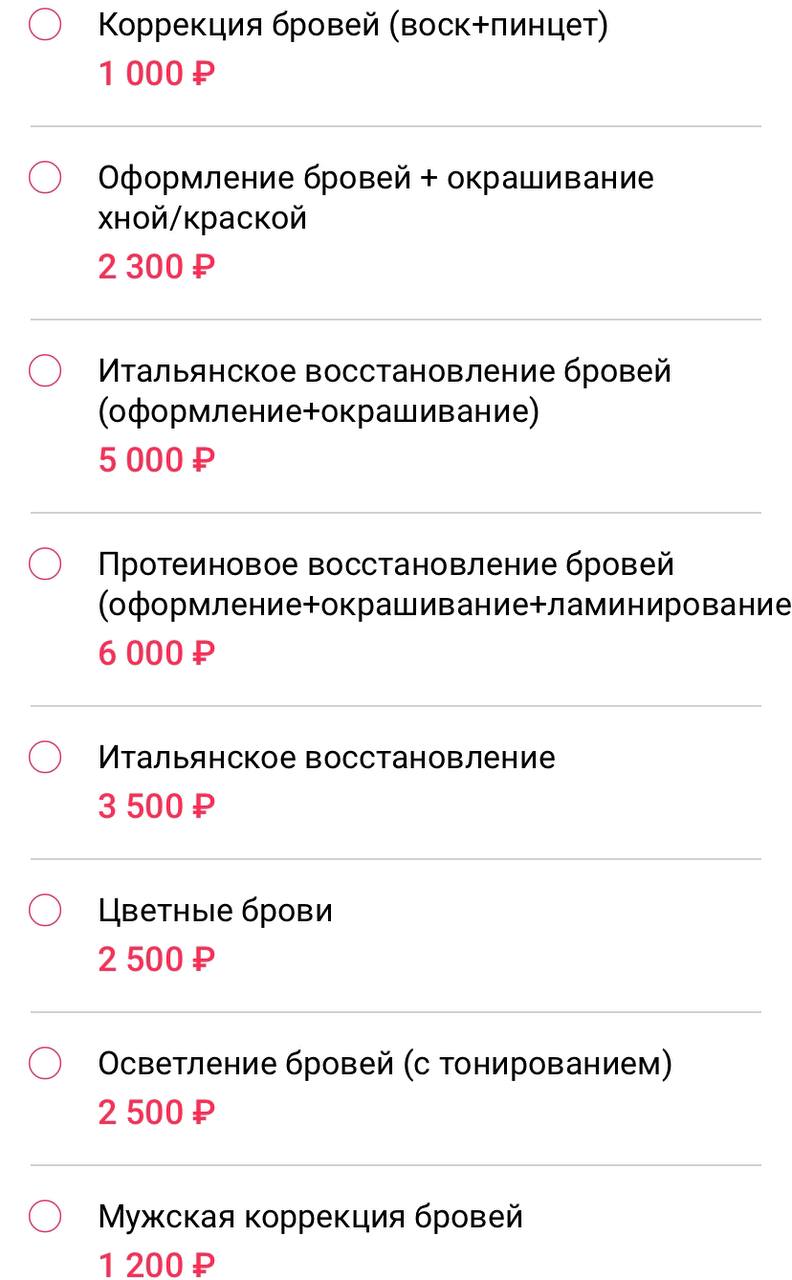Choose the Цветные брови service
This screenshot has height=1280, width=792.
45,910
